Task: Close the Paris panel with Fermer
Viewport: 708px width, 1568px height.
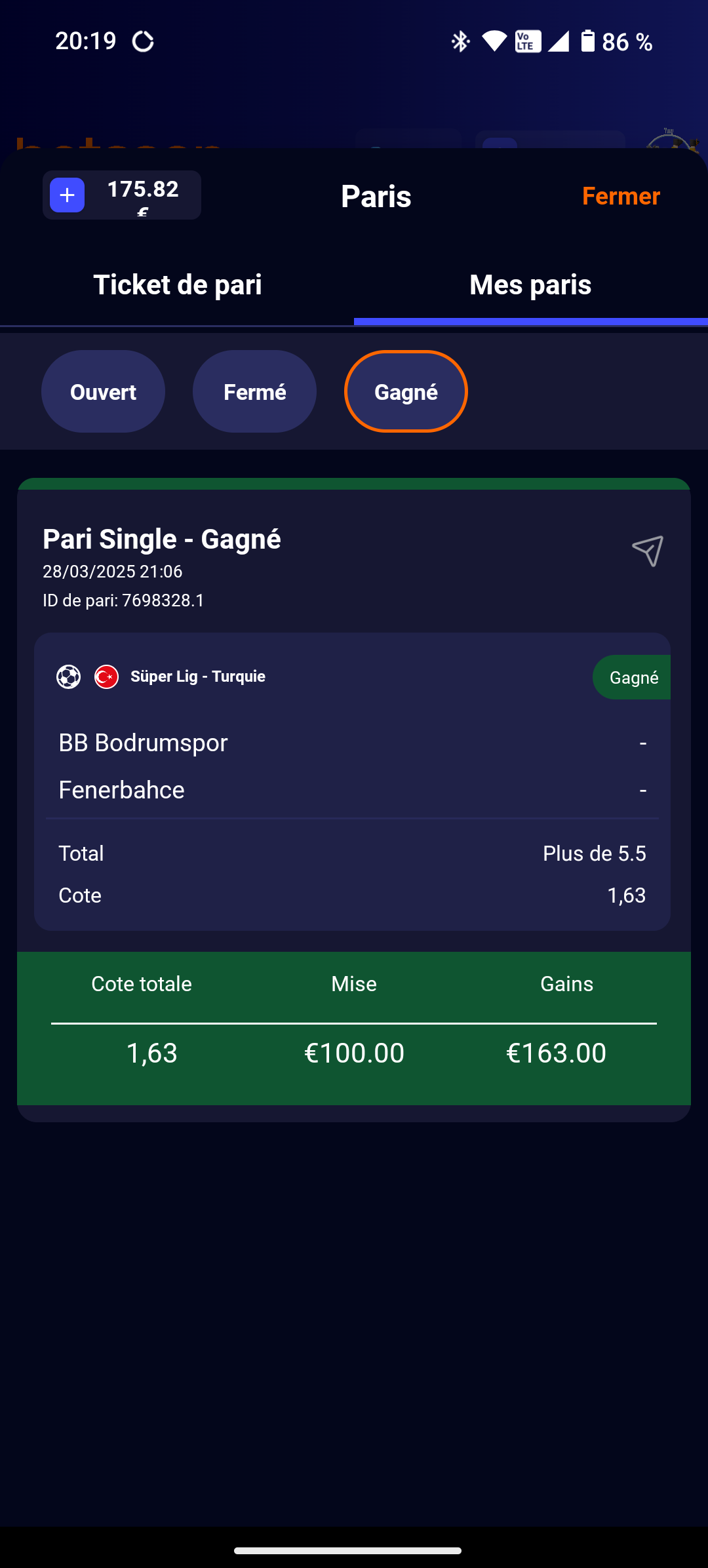Action: 621,196
